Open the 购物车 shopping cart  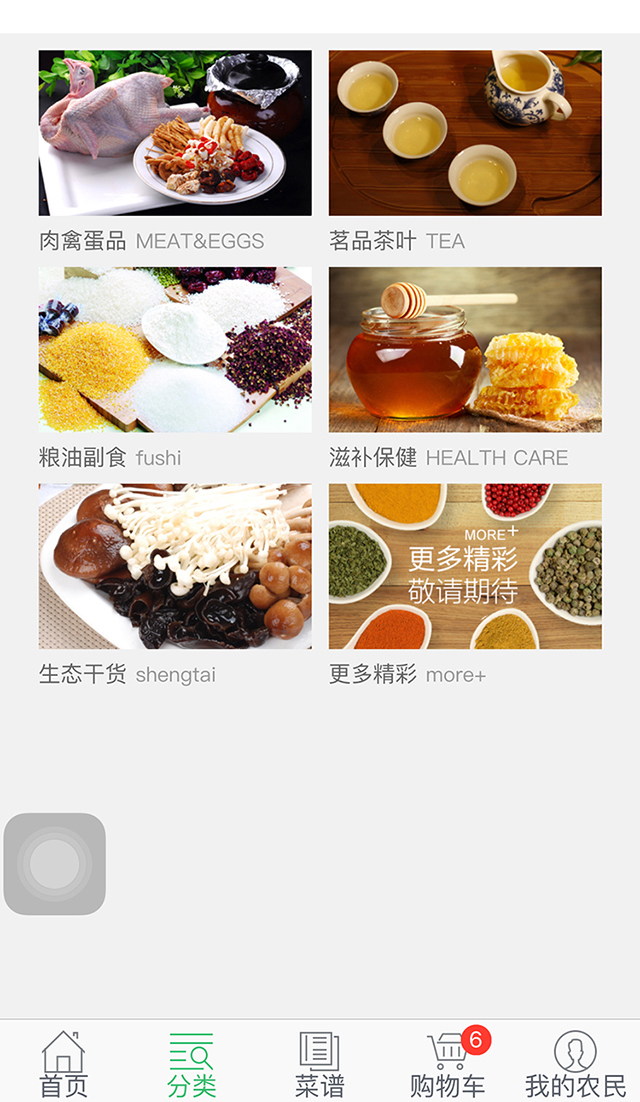coord(447,1064)
